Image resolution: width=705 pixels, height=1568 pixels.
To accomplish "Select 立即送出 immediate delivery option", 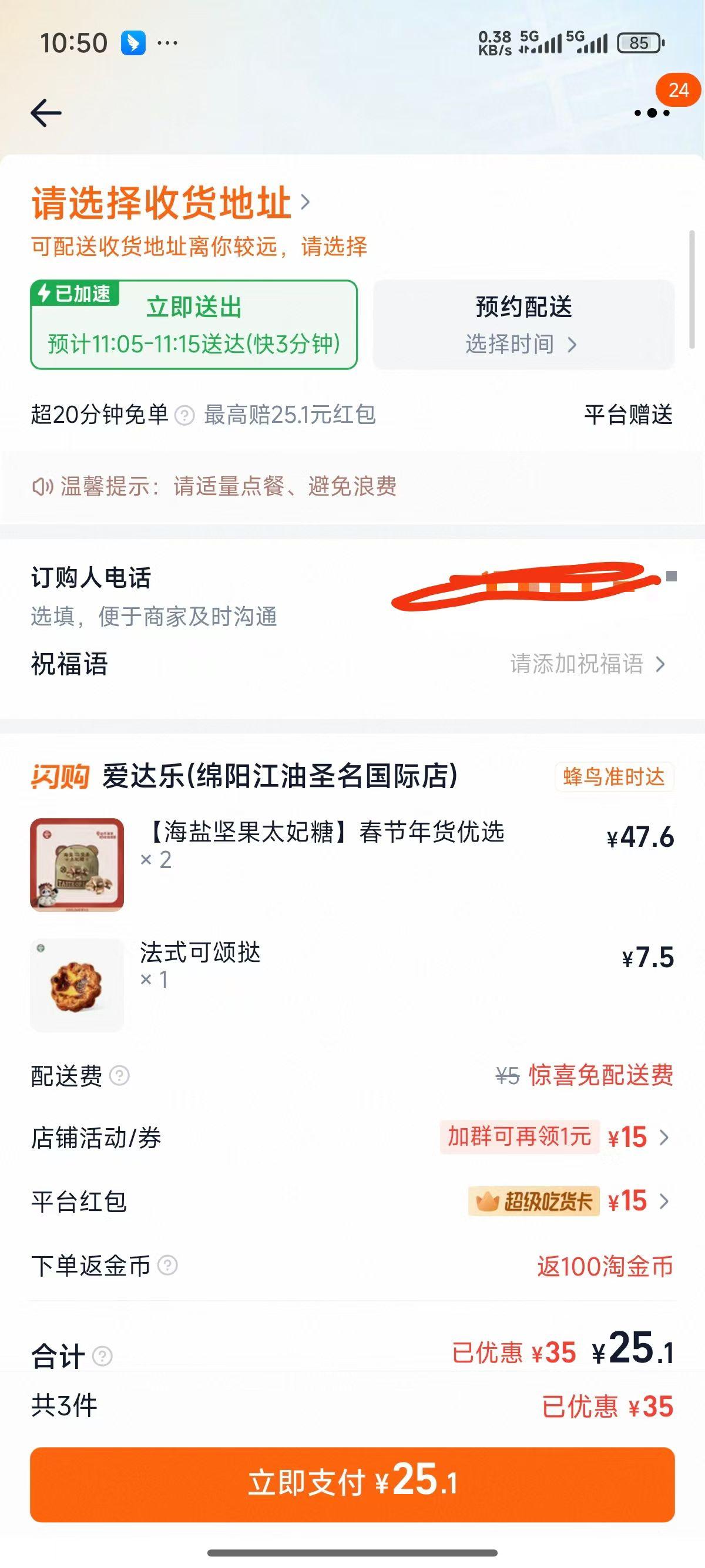I will pyautogui.click(x=194, y=325).
